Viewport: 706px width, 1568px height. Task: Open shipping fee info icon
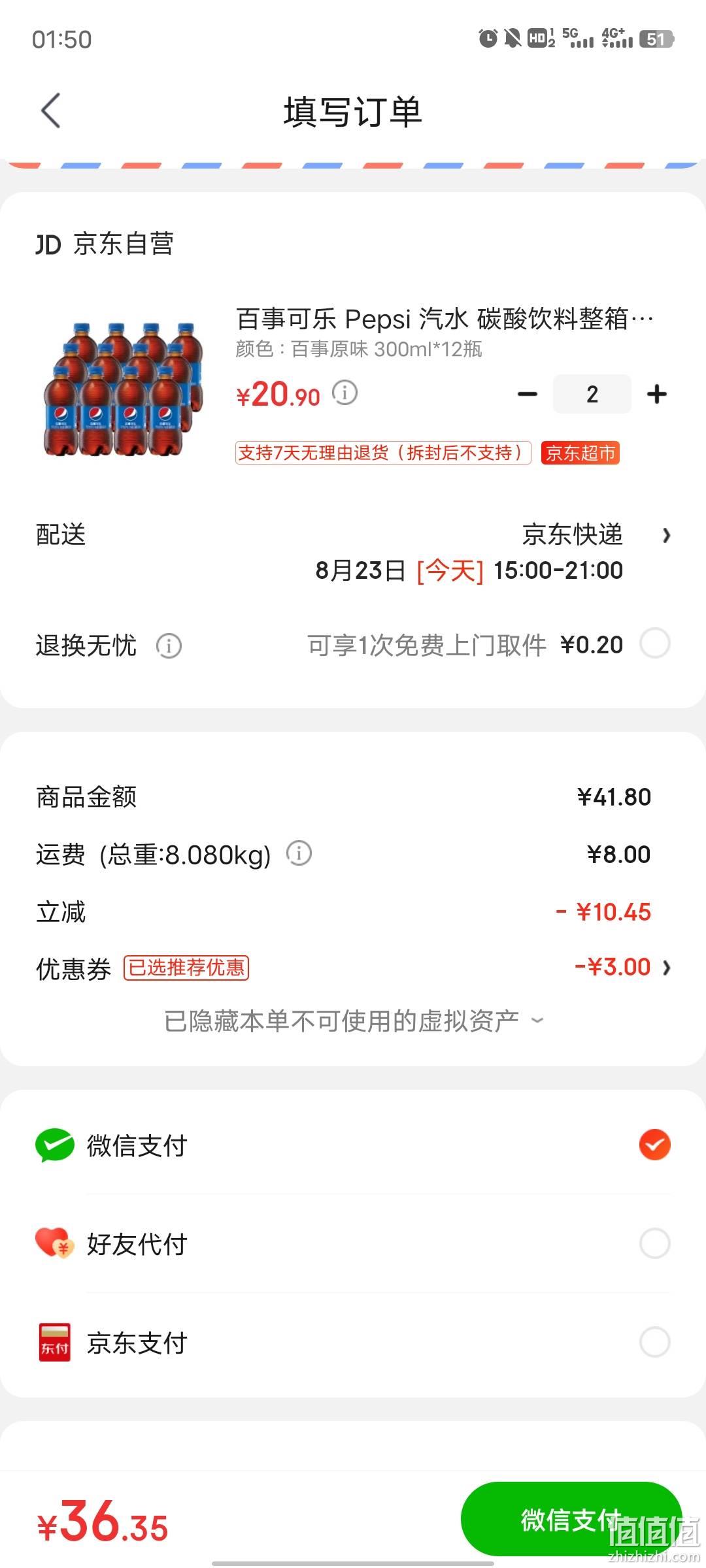click(x=299, y=853)
